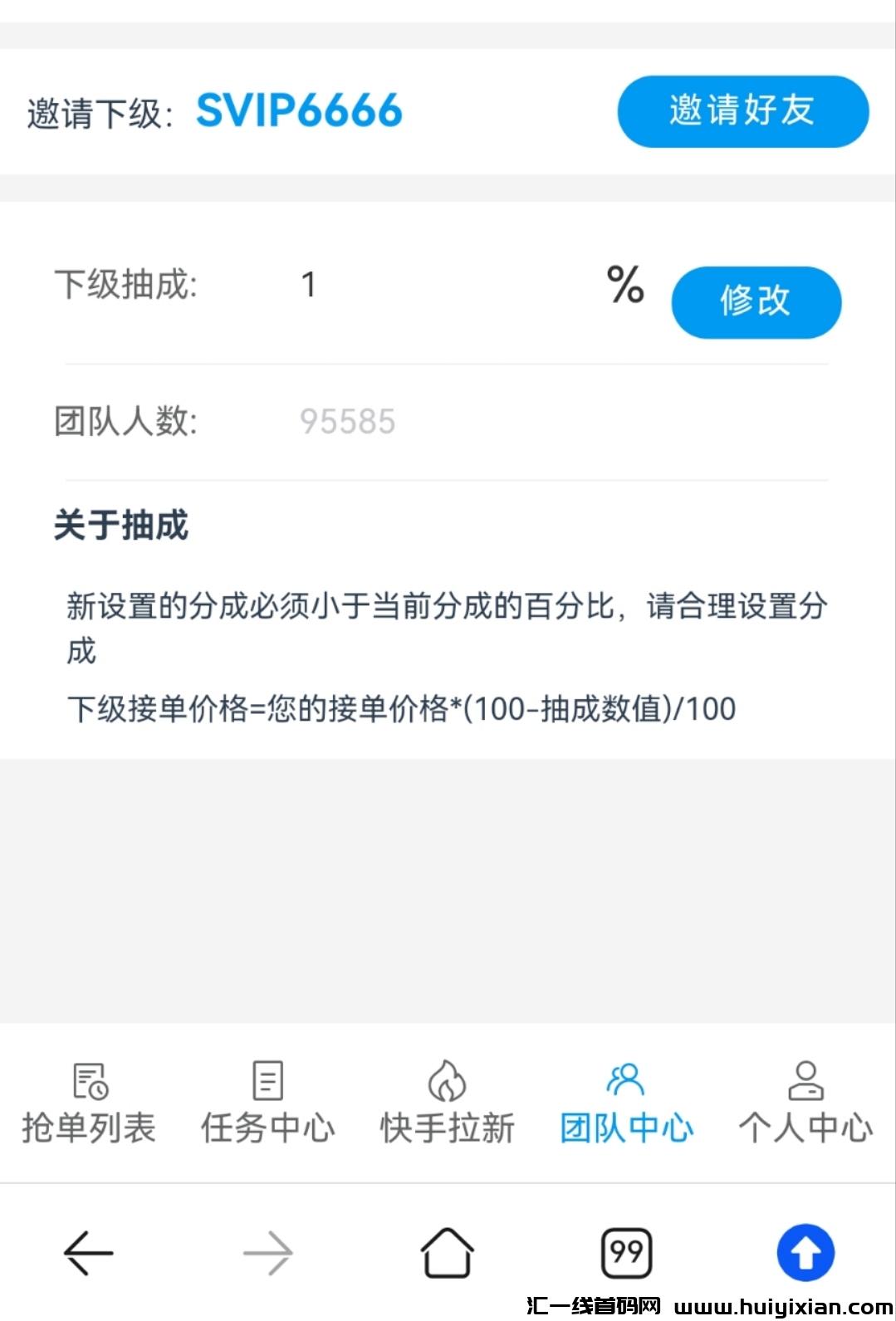The height and width of the screenshot is (1321, 896).
Task: Open the tab counter showing 99
Action: tap(627, 1252)
